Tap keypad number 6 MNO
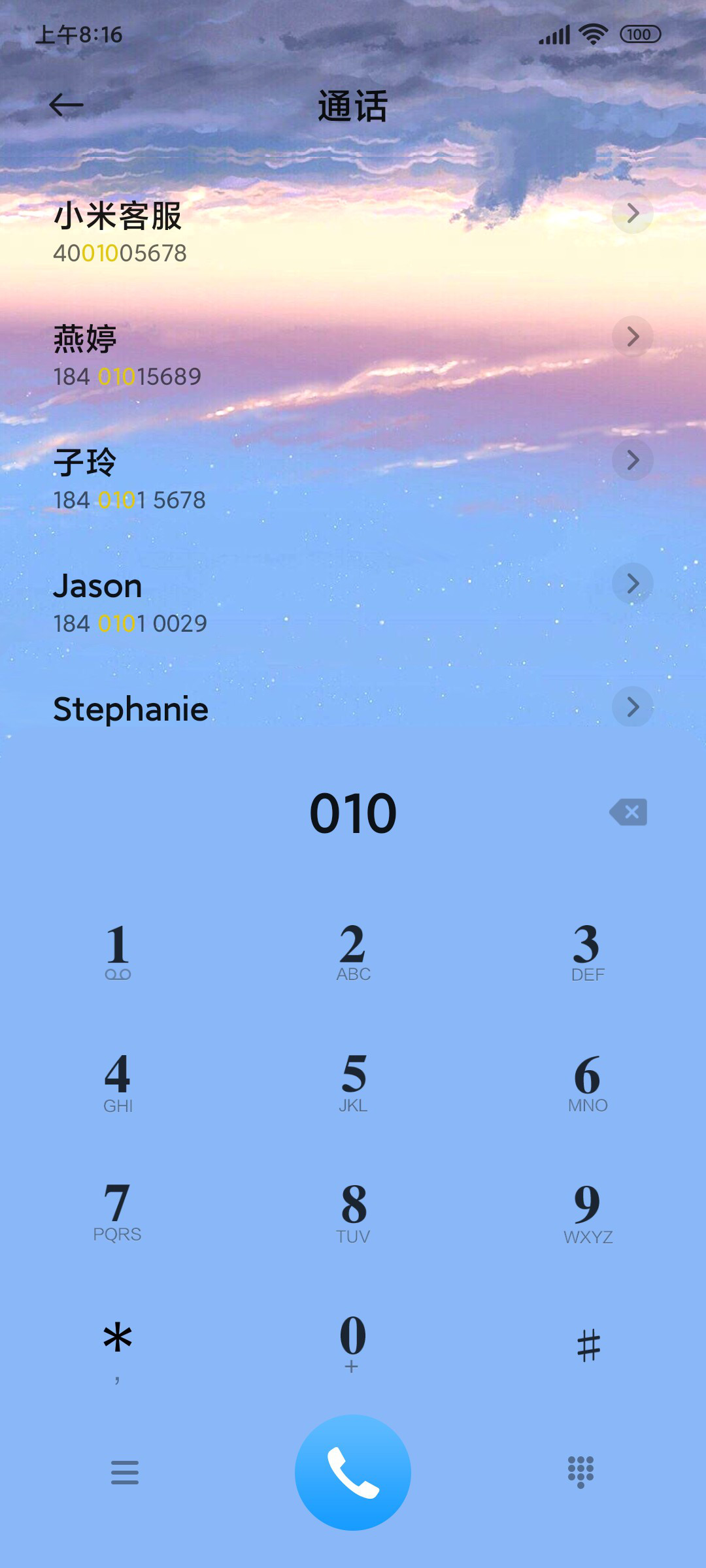This screenshot has height=1568, width=706. (588, 1082)
